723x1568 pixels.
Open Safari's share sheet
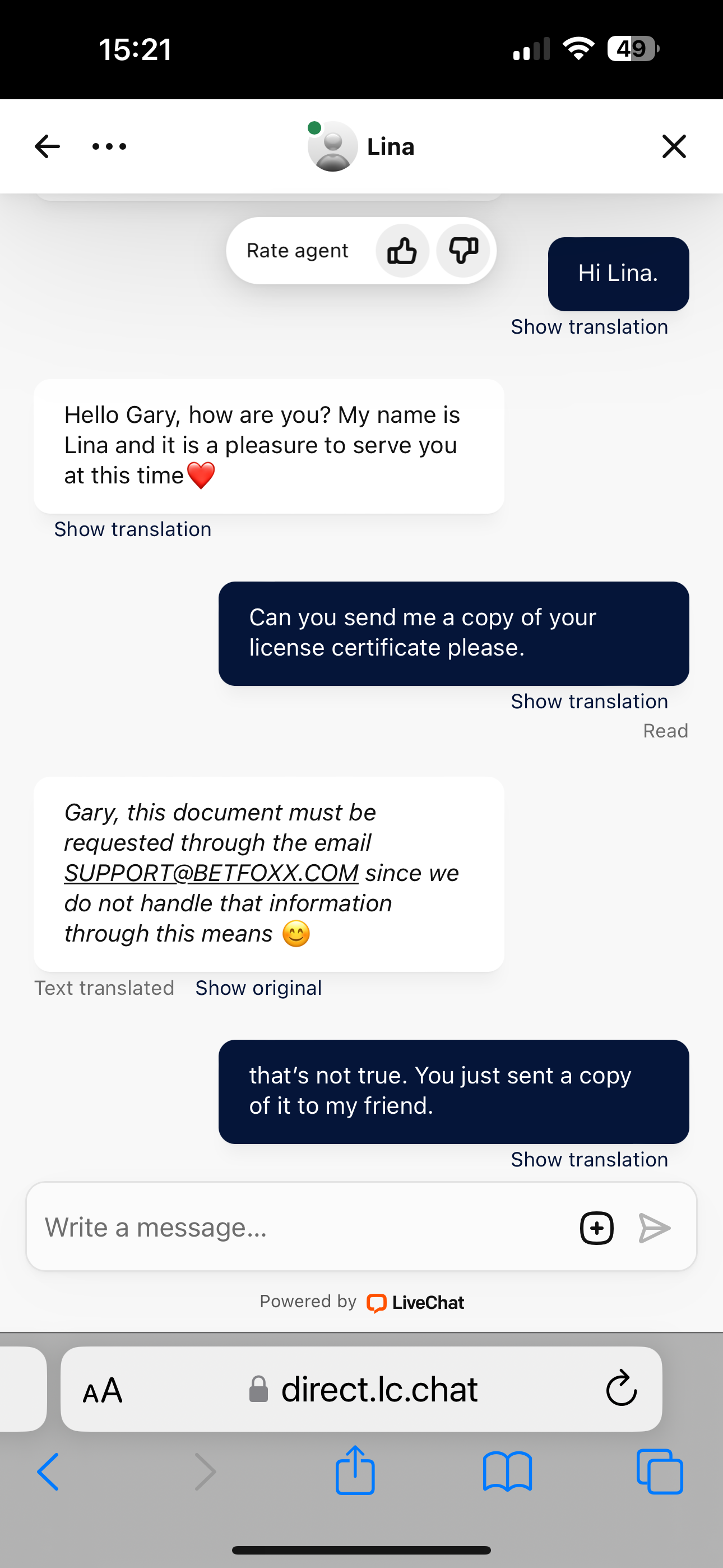[x=355, y=1471]
